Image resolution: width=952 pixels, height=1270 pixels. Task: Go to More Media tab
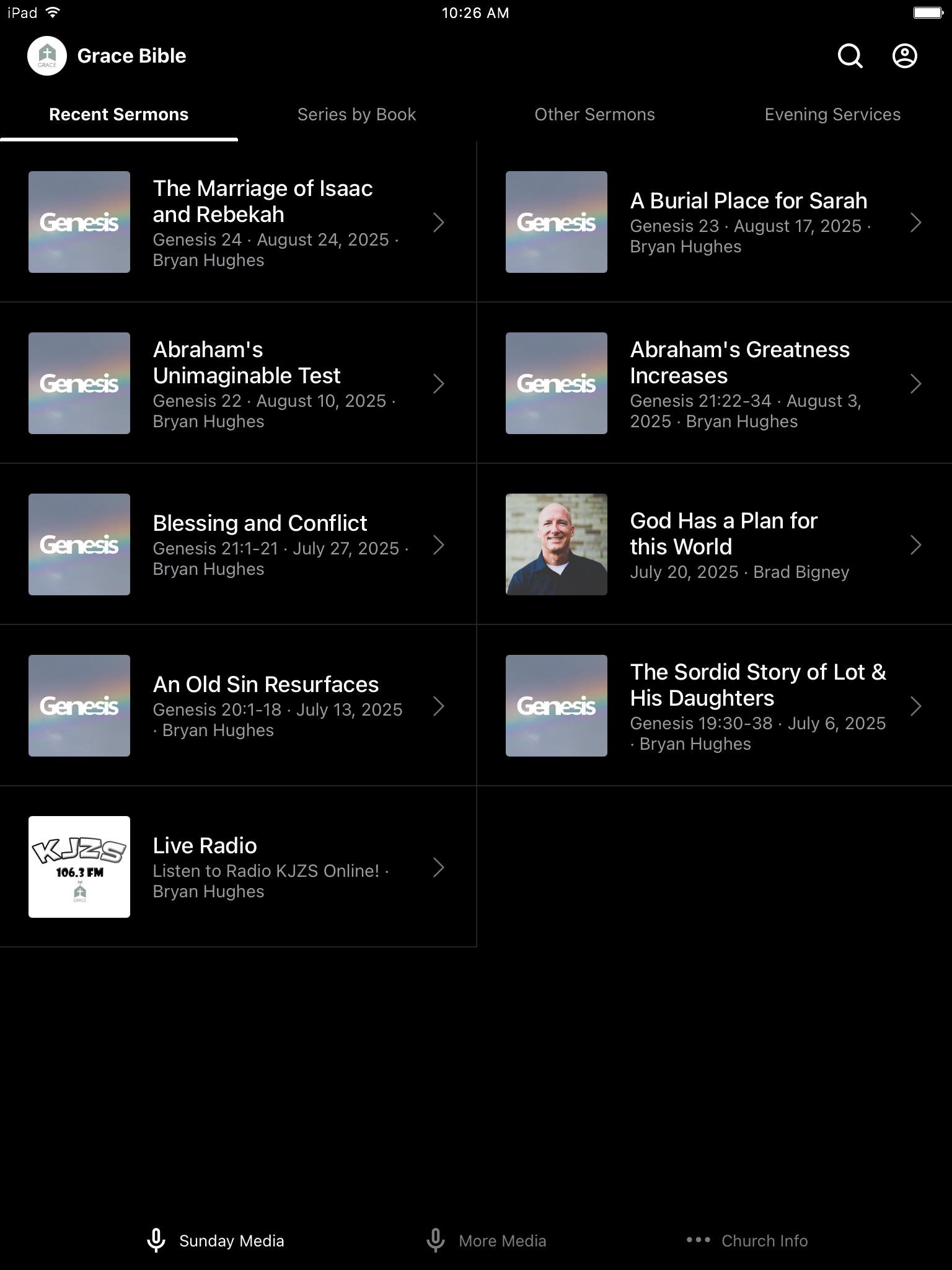click(487, 1240)
